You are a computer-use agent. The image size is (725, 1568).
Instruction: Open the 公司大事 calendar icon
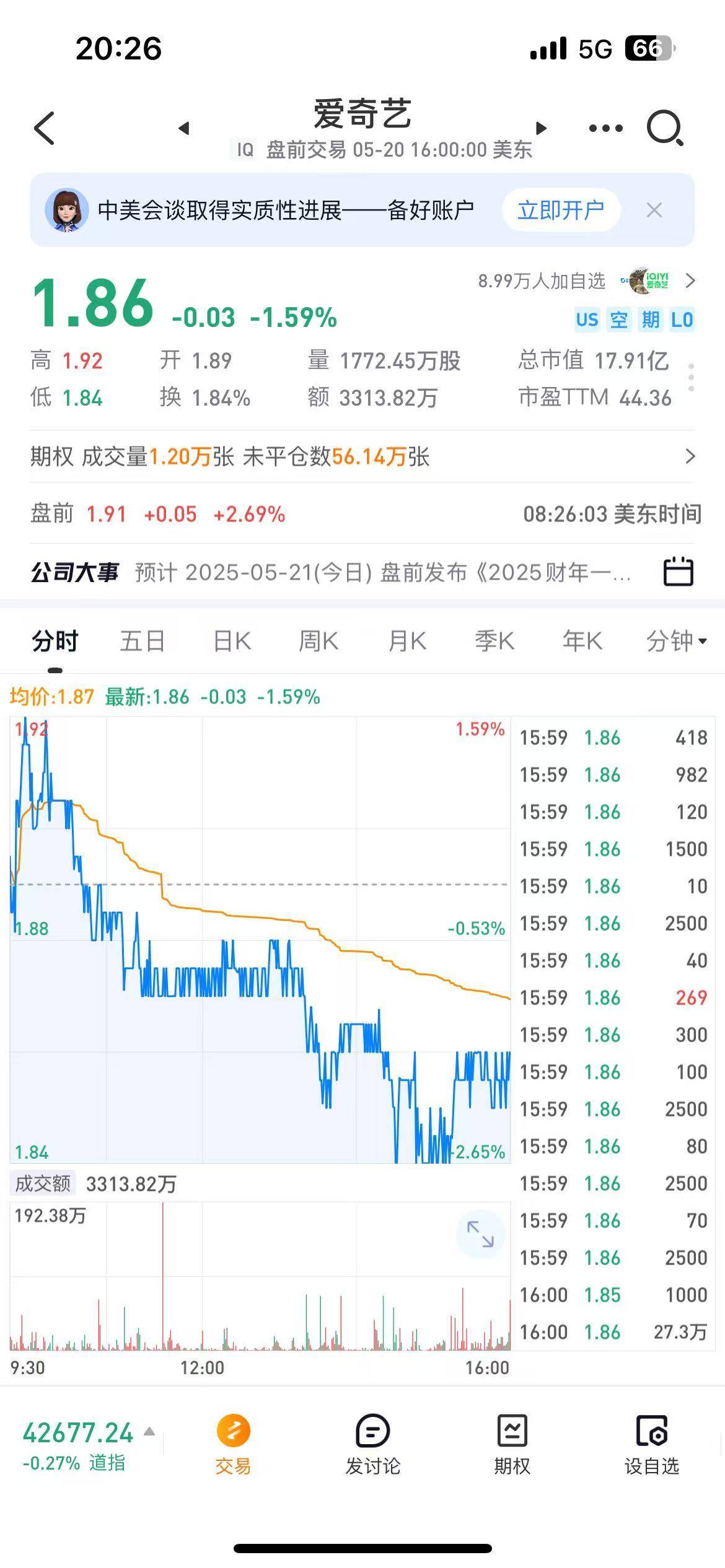pyautogui.click(x=679, y=571)
